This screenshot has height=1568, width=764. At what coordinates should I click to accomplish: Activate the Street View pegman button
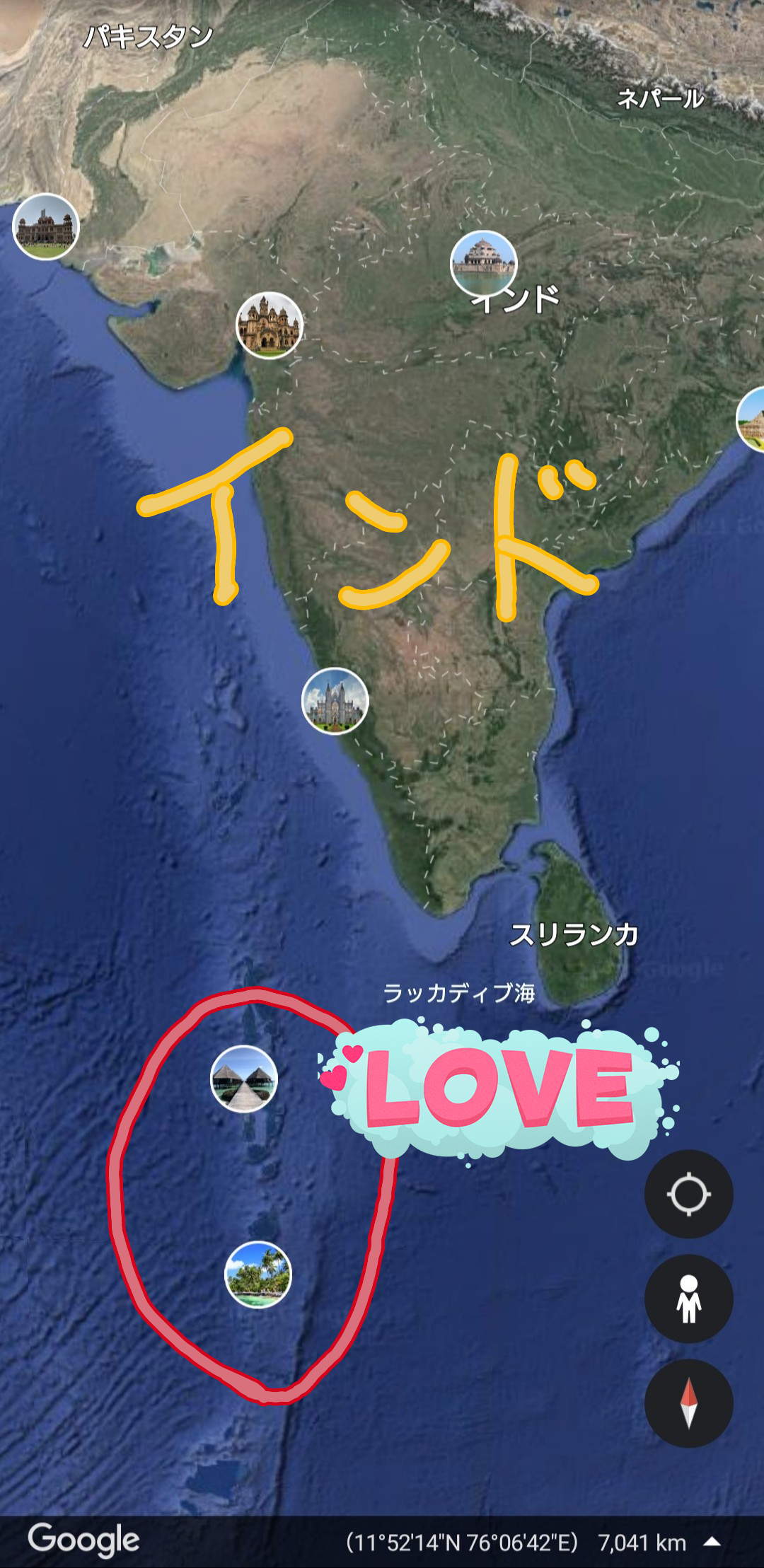(x=688, y=1299)
